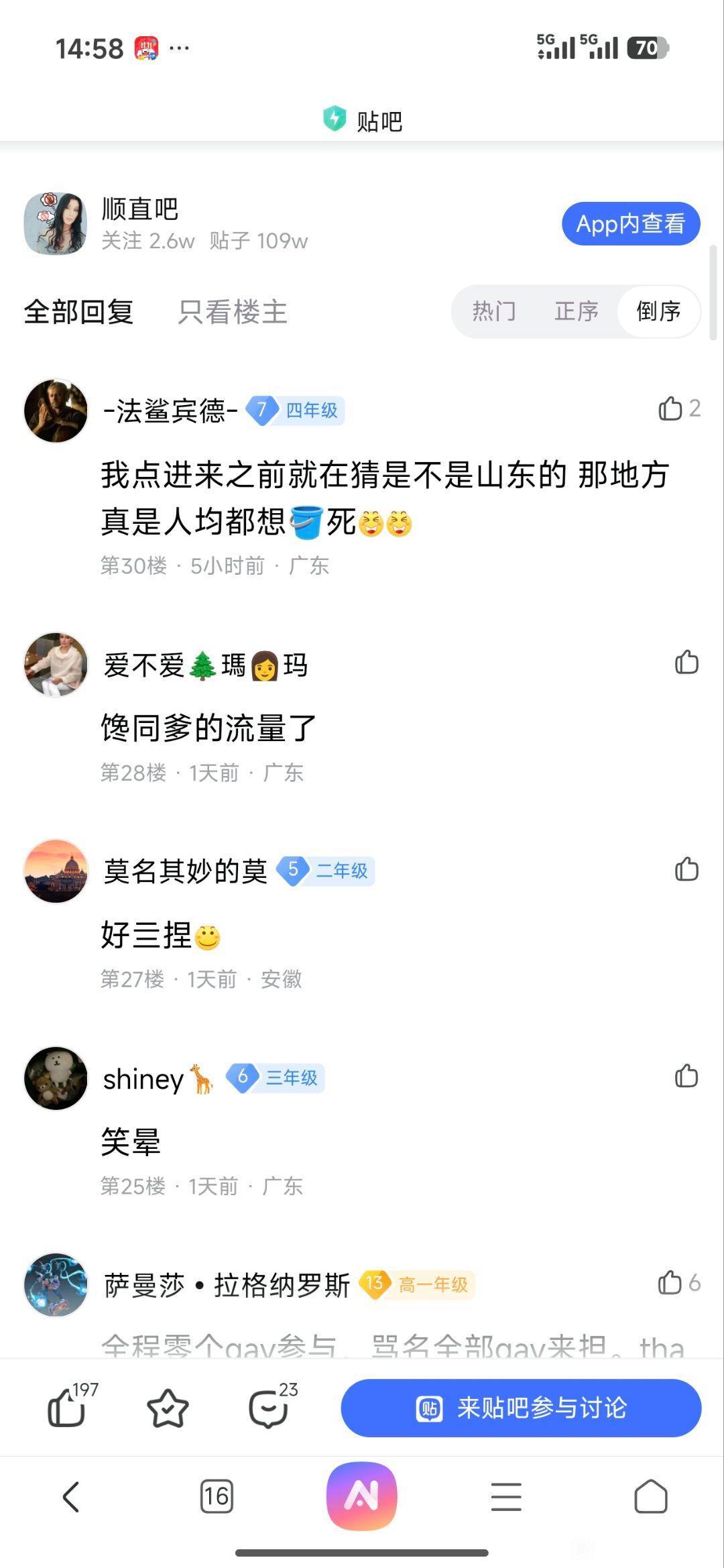The image size is (724, 1568).
Task: Like shiney's comment 笑晕
Action: [686, 1076]
